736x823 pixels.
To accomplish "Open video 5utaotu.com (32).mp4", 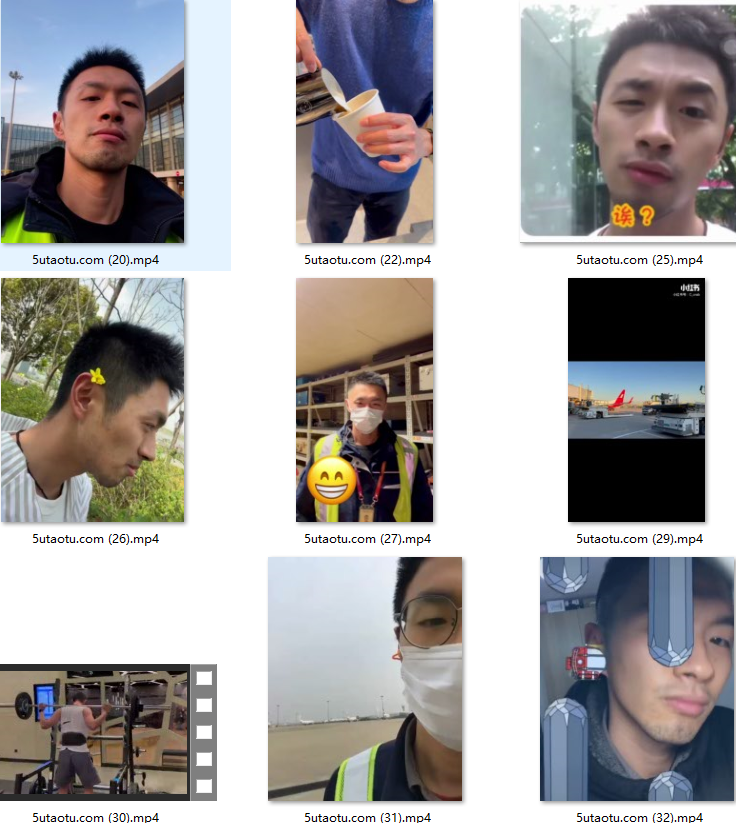I will (637, 679).
